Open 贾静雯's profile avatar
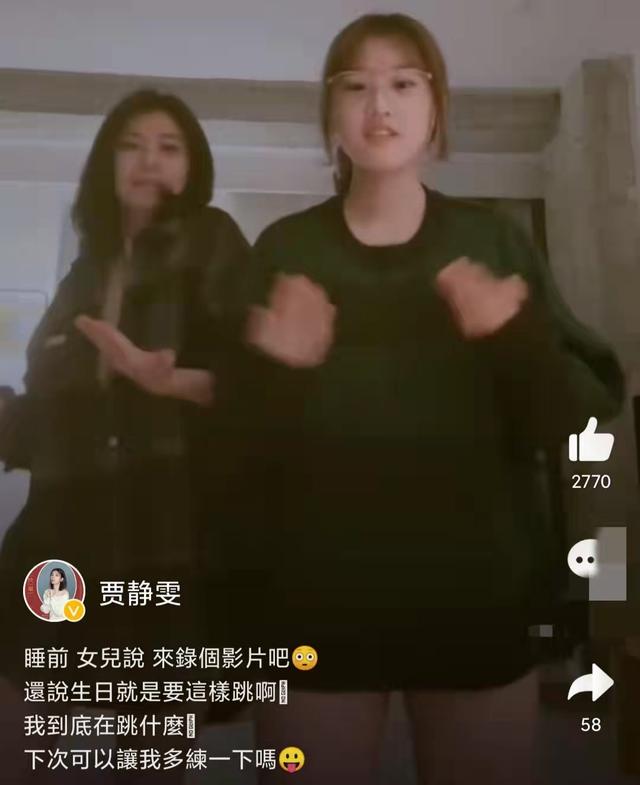The height and width of the screenshot is (785, 640). 53,590
